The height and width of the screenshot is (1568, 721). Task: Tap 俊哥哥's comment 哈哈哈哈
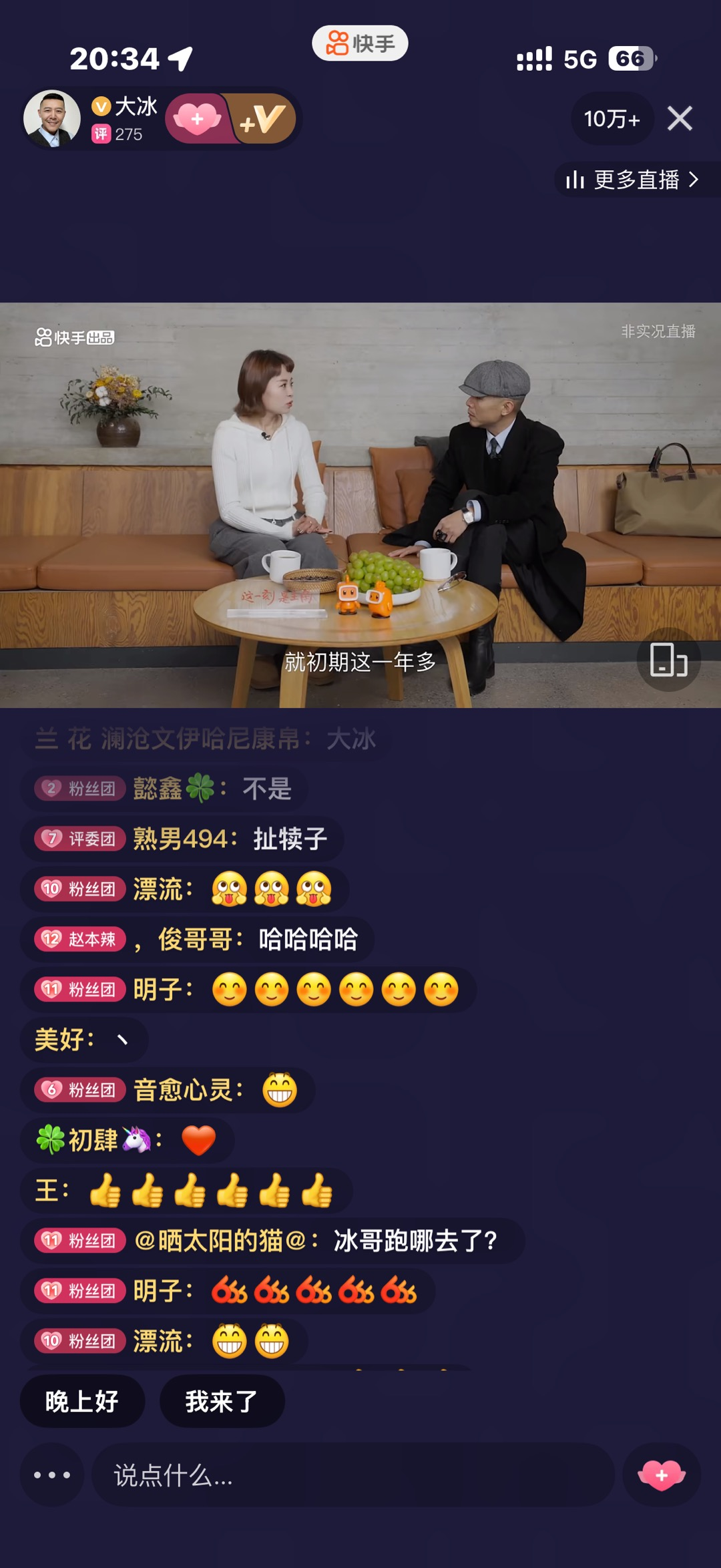point(257,940)
